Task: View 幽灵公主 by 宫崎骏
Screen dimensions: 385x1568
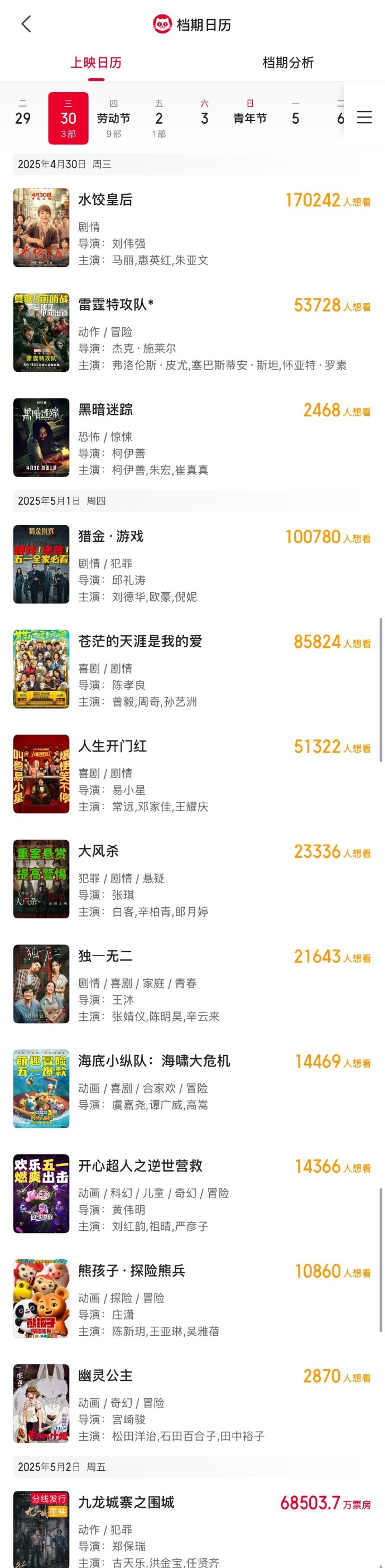Action: pos(105,1375)
